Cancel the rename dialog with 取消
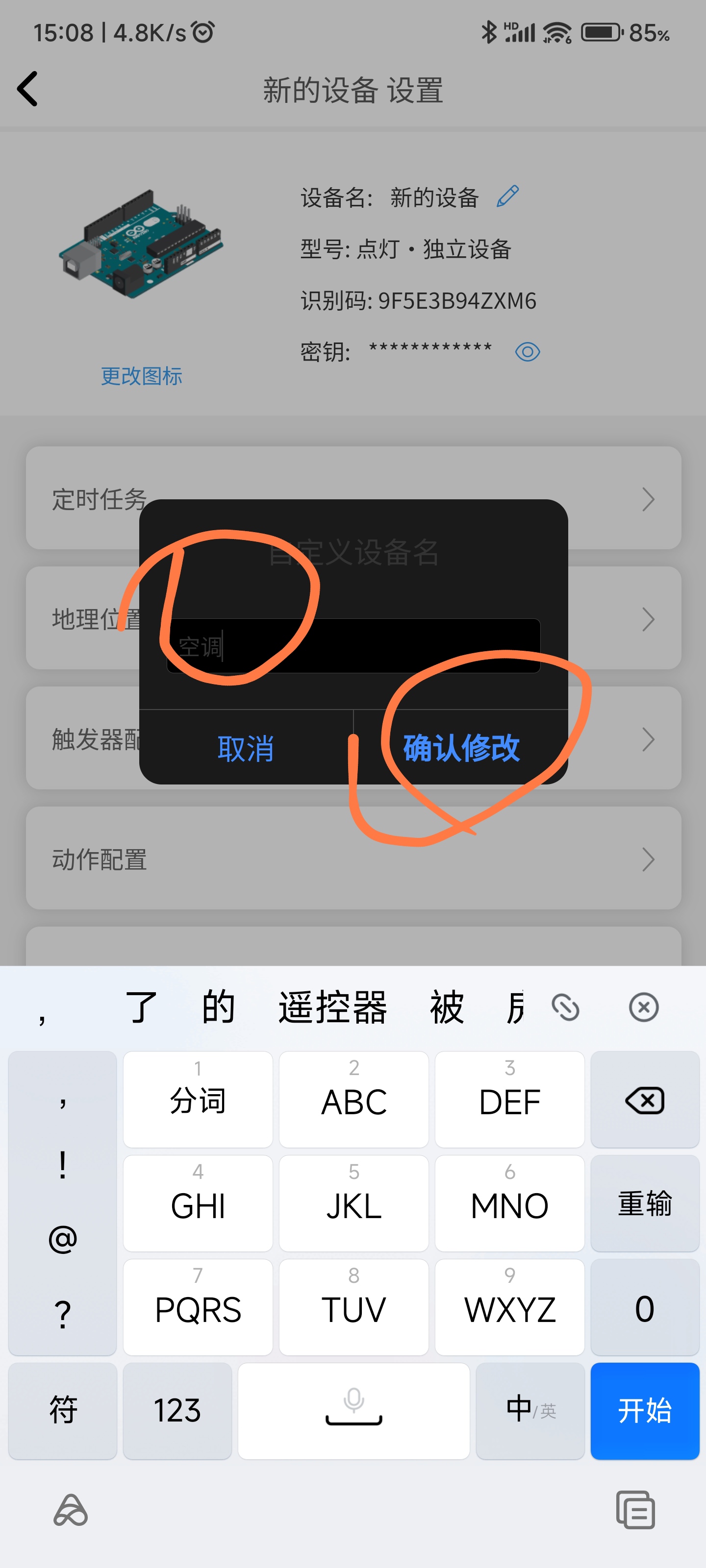 (x=246, y=747)
